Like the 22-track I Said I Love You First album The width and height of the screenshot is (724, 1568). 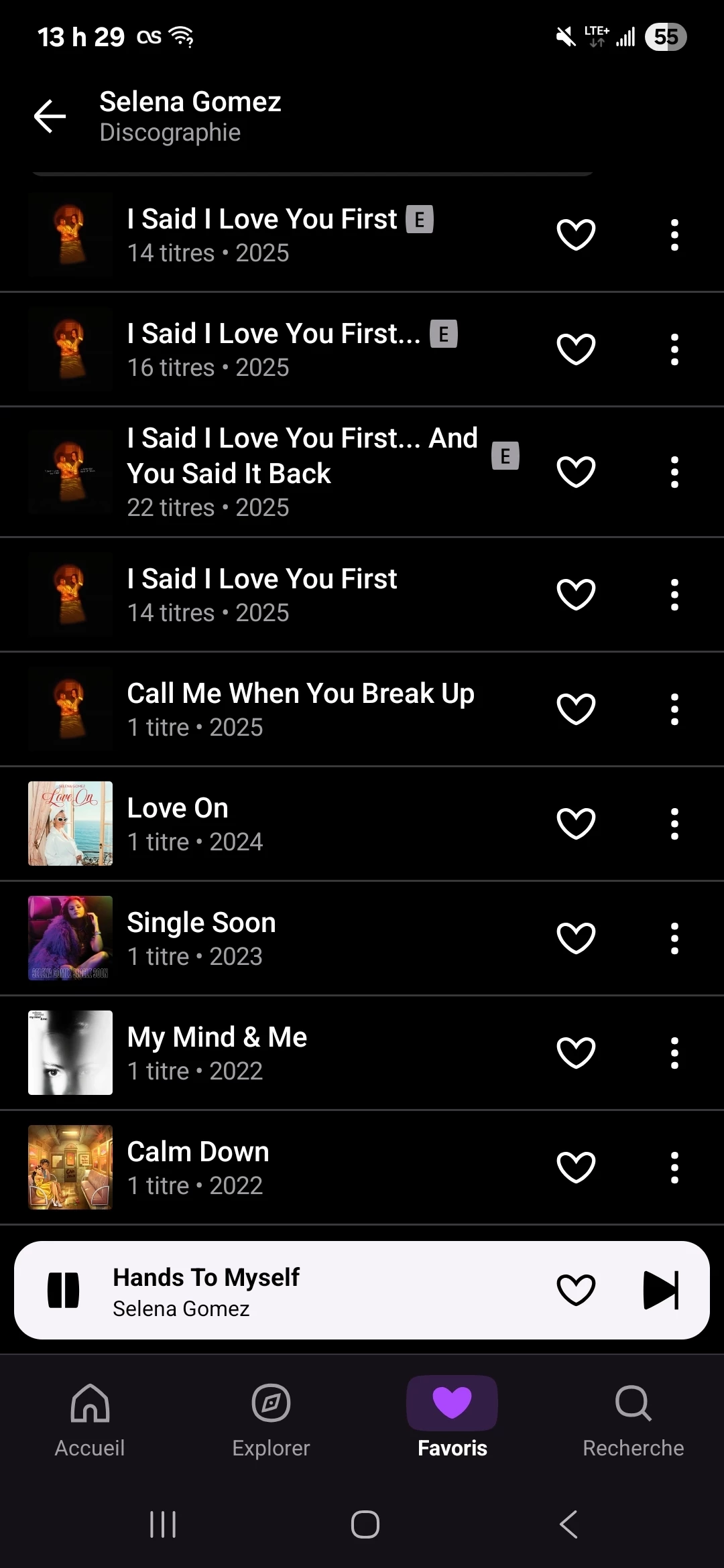[576, 472]
